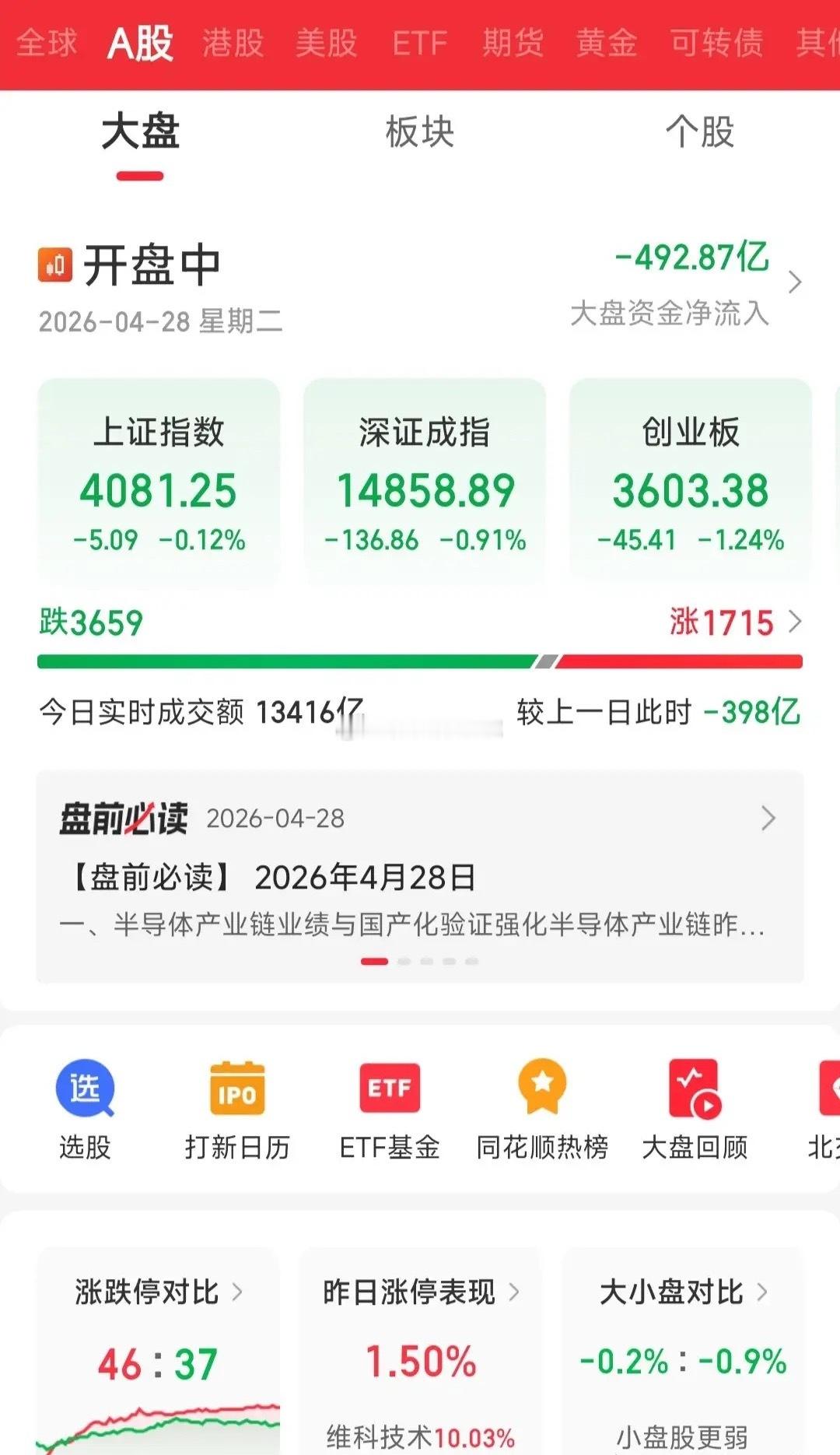The width and height of the screenshot is (840, 1455).
Task: Tap the 维科技术10.03% stock link
Action: click(x=418, y=1434)
